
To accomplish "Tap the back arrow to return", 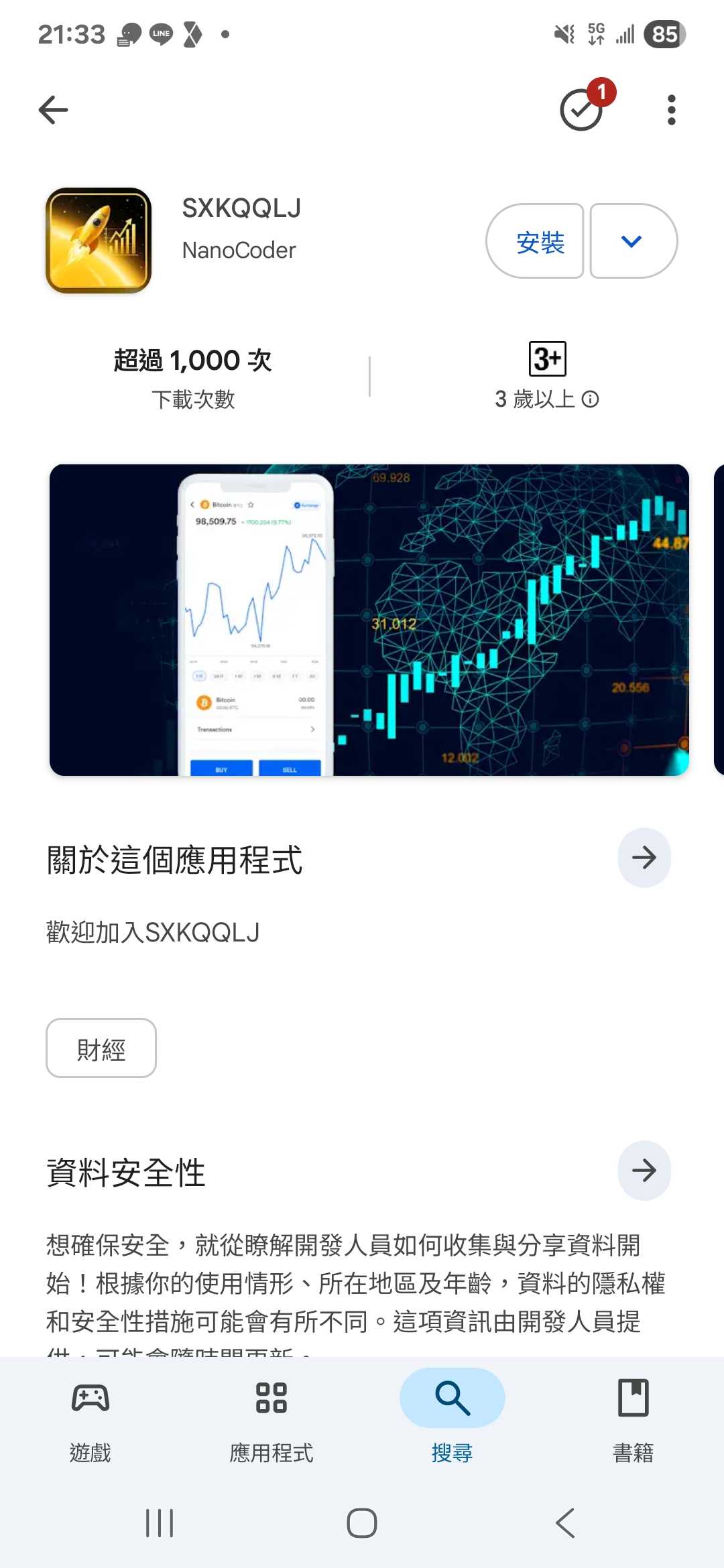I will click(x=53, y=109).
